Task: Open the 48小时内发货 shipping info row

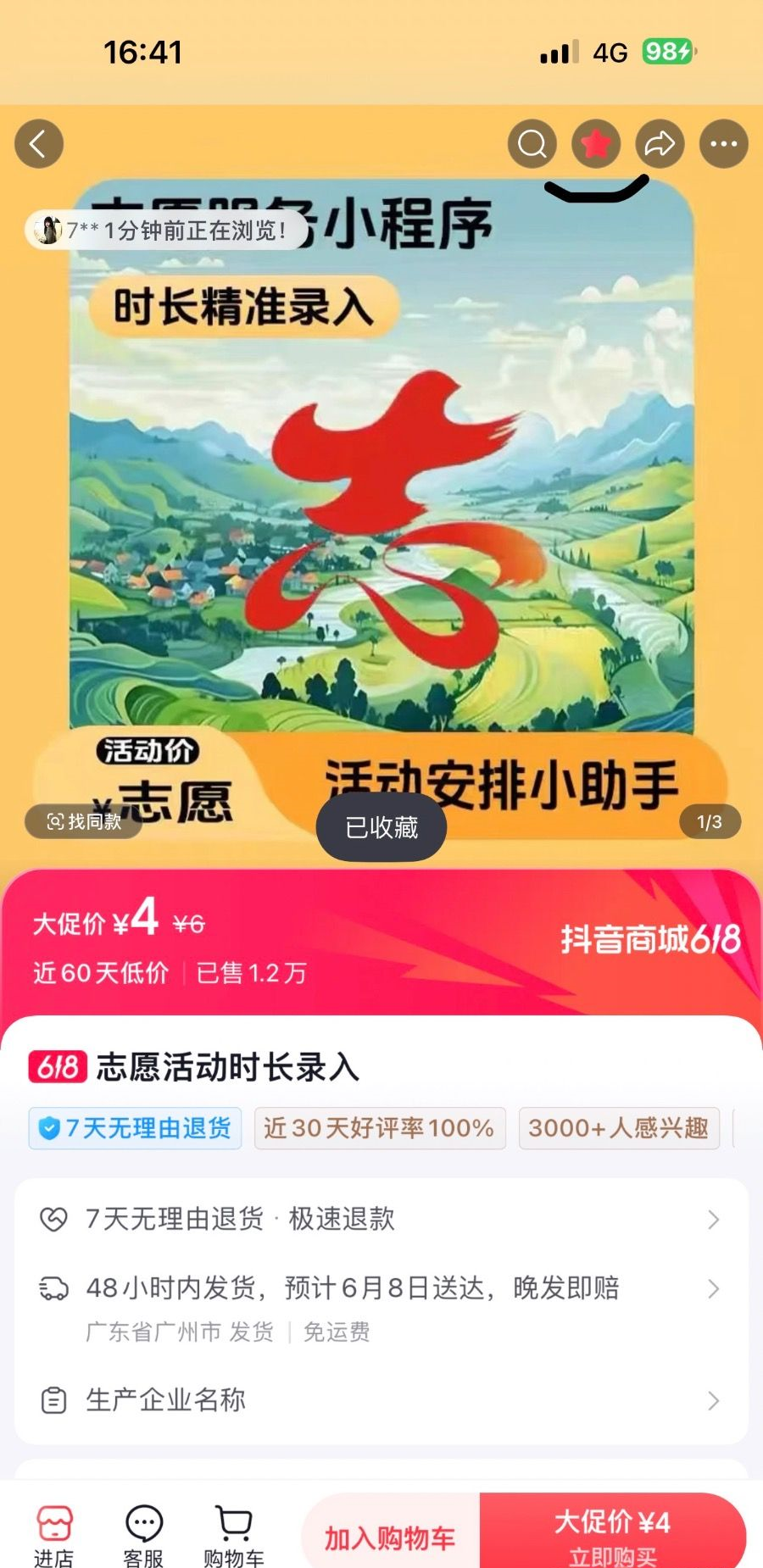Action: coord(381,1289)
